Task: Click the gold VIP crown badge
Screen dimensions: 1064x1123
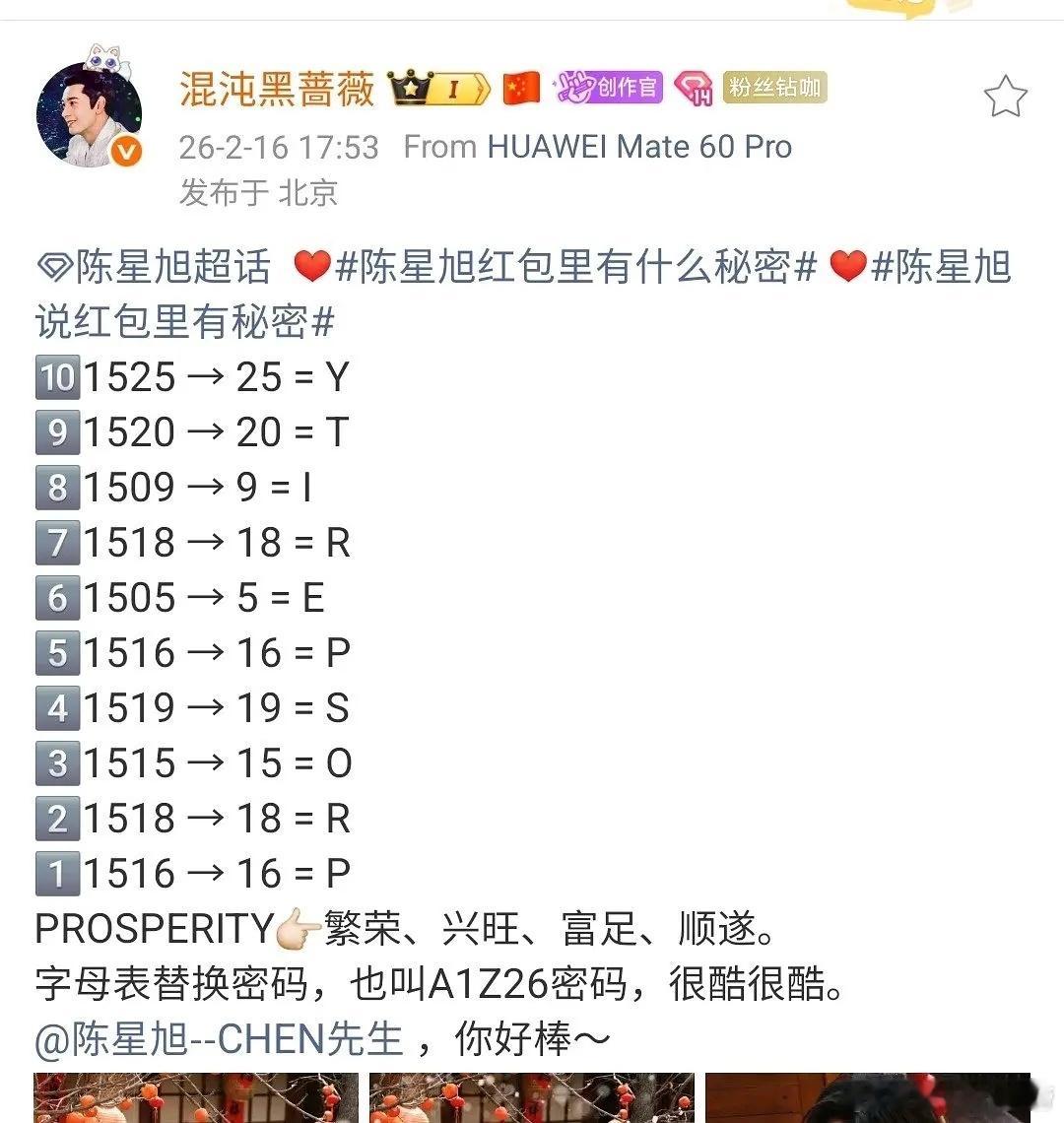Action: (x=436, y=88)
